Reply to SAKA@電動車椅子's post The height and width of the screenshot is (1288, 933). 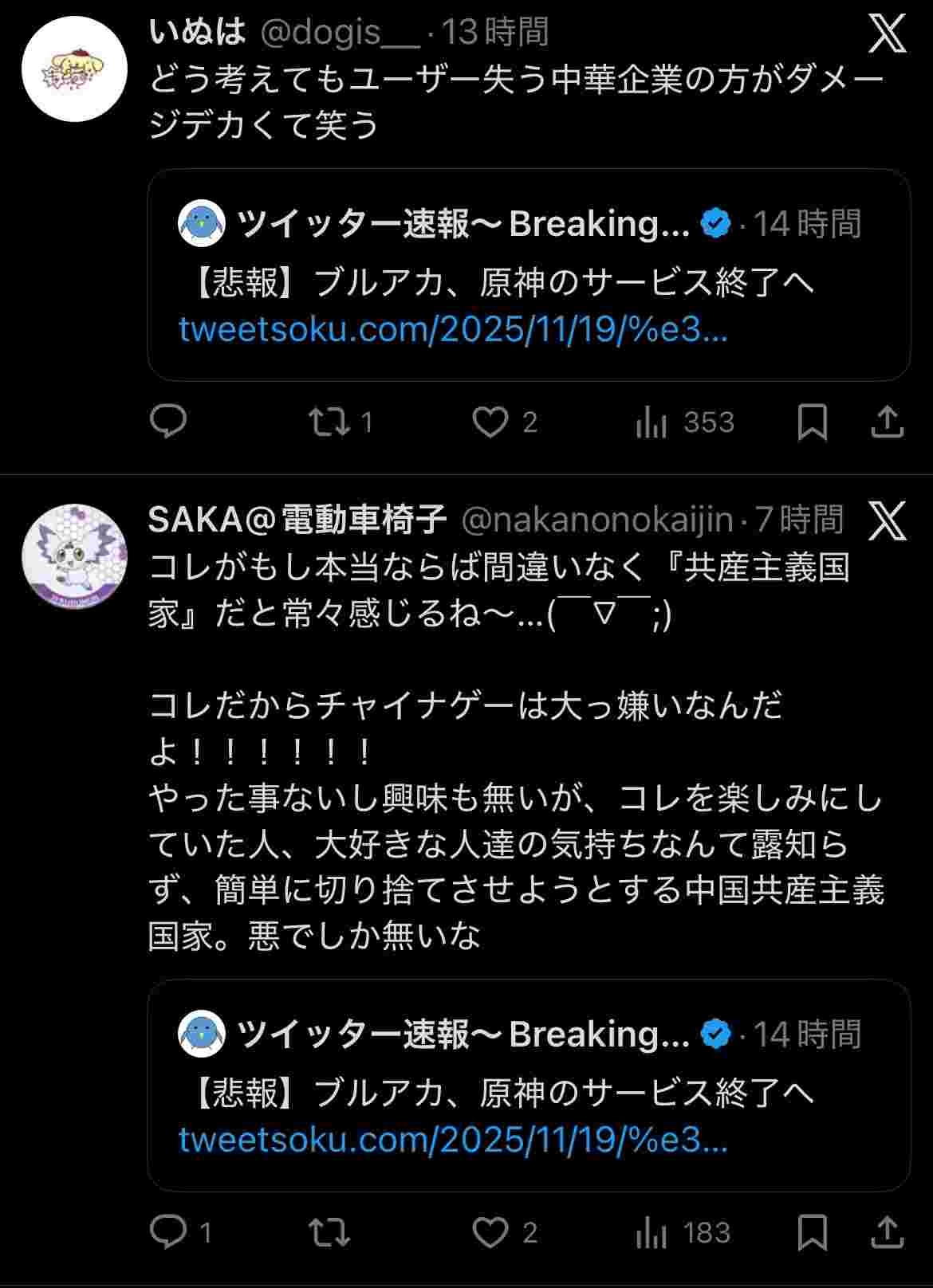[x=168, y=1232]
